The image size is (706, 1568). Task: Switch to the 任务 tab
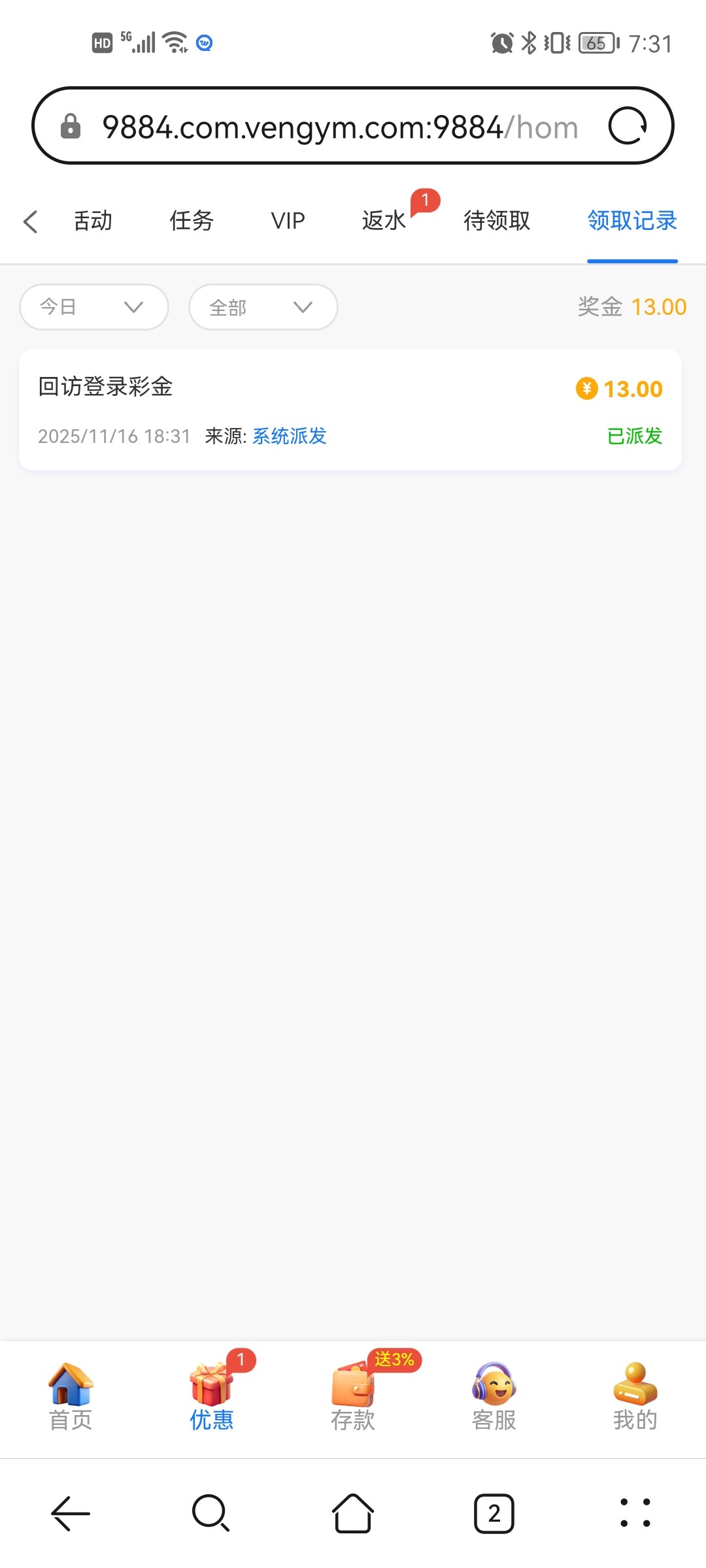[x=192, y=221]
